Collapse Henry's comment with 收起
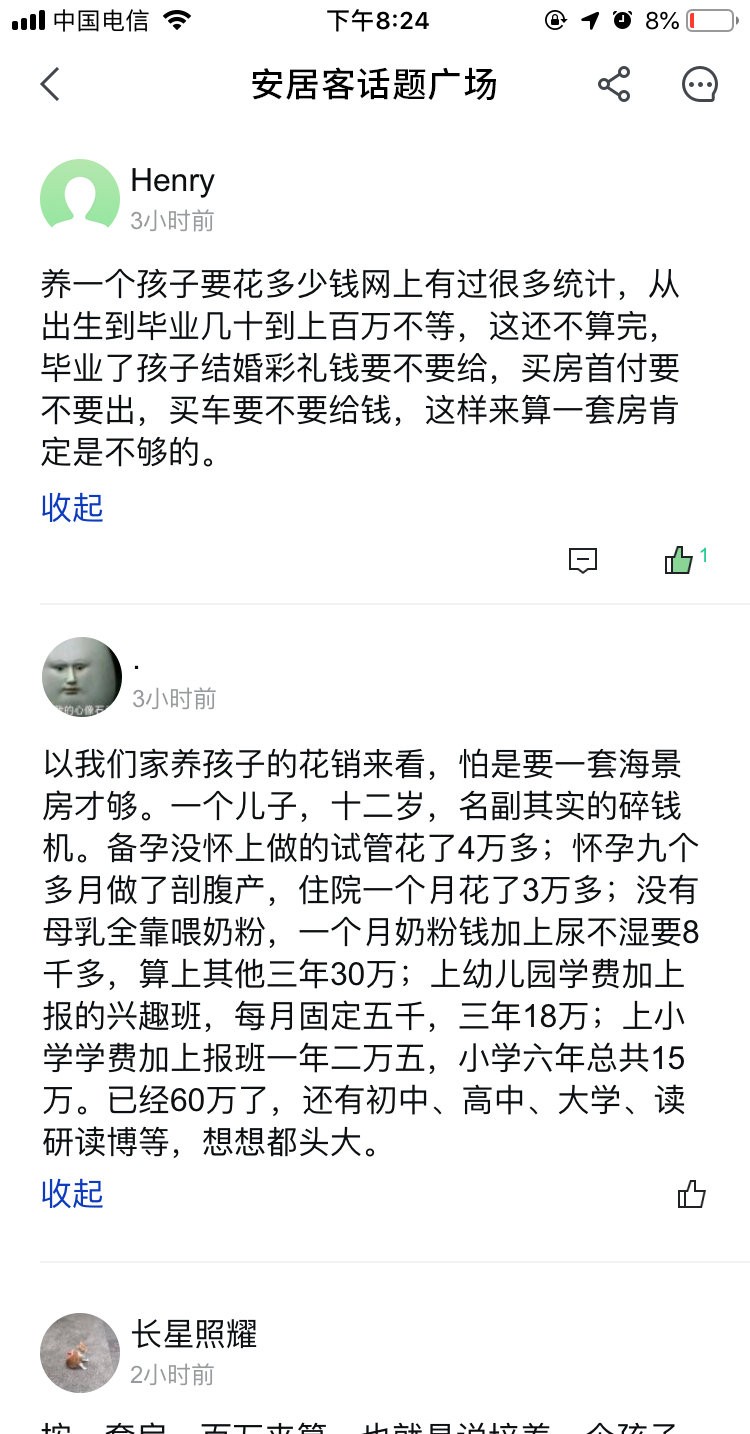This screenshot has width=750, height=1434. point(72,507)
